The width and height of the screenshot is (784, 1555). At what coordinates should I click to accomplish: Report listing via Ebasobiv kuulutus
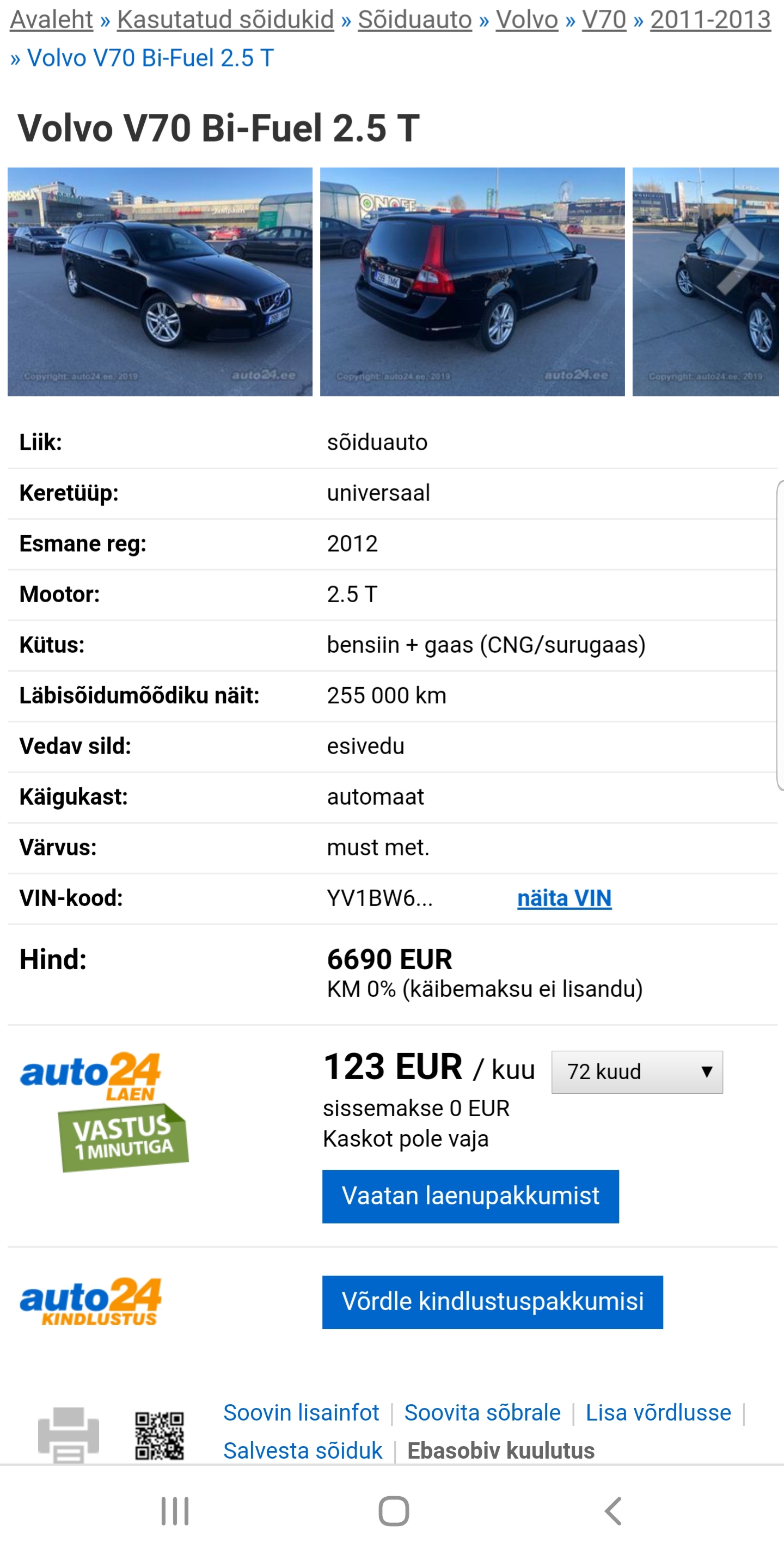(501, 1450)
